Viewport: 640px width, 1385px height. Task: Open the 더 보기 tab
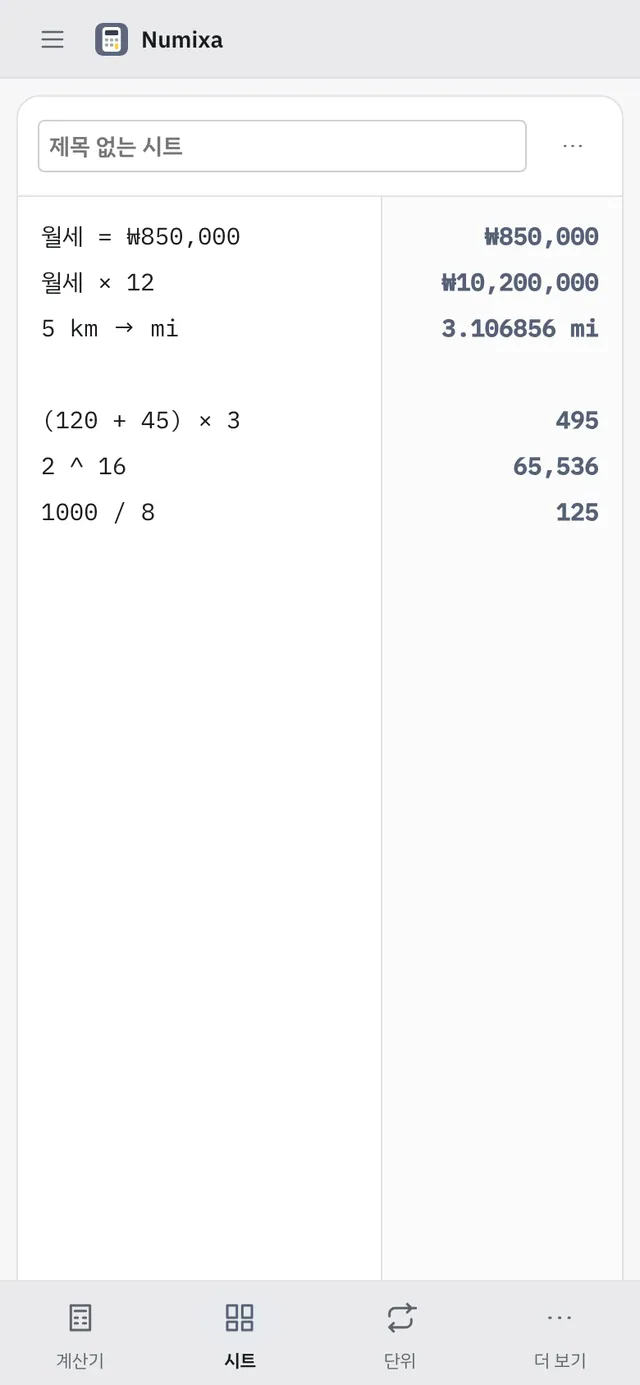[x=560, y=1333]
